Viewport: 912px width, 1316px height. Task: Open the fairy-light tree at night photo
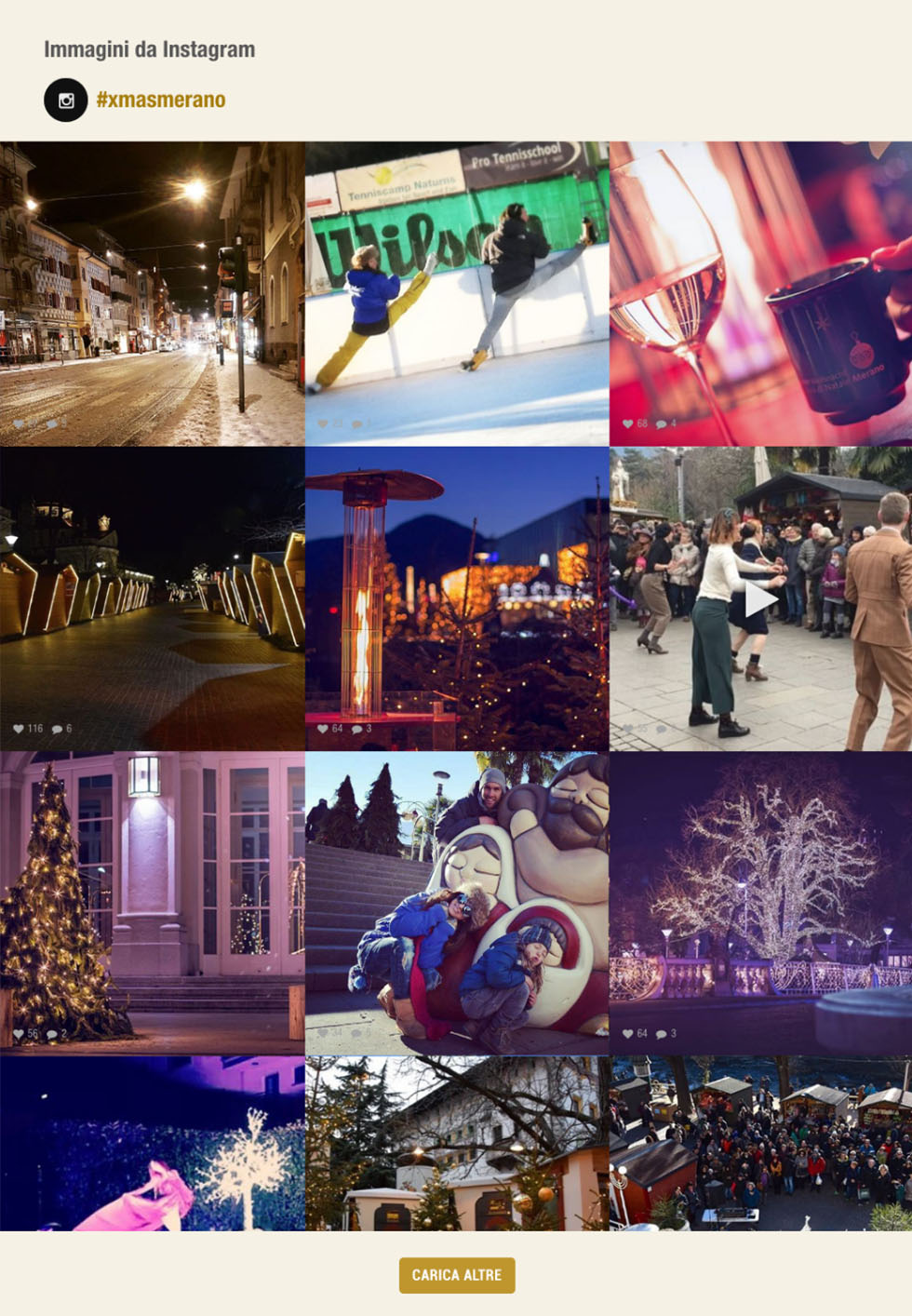[760, 903]
